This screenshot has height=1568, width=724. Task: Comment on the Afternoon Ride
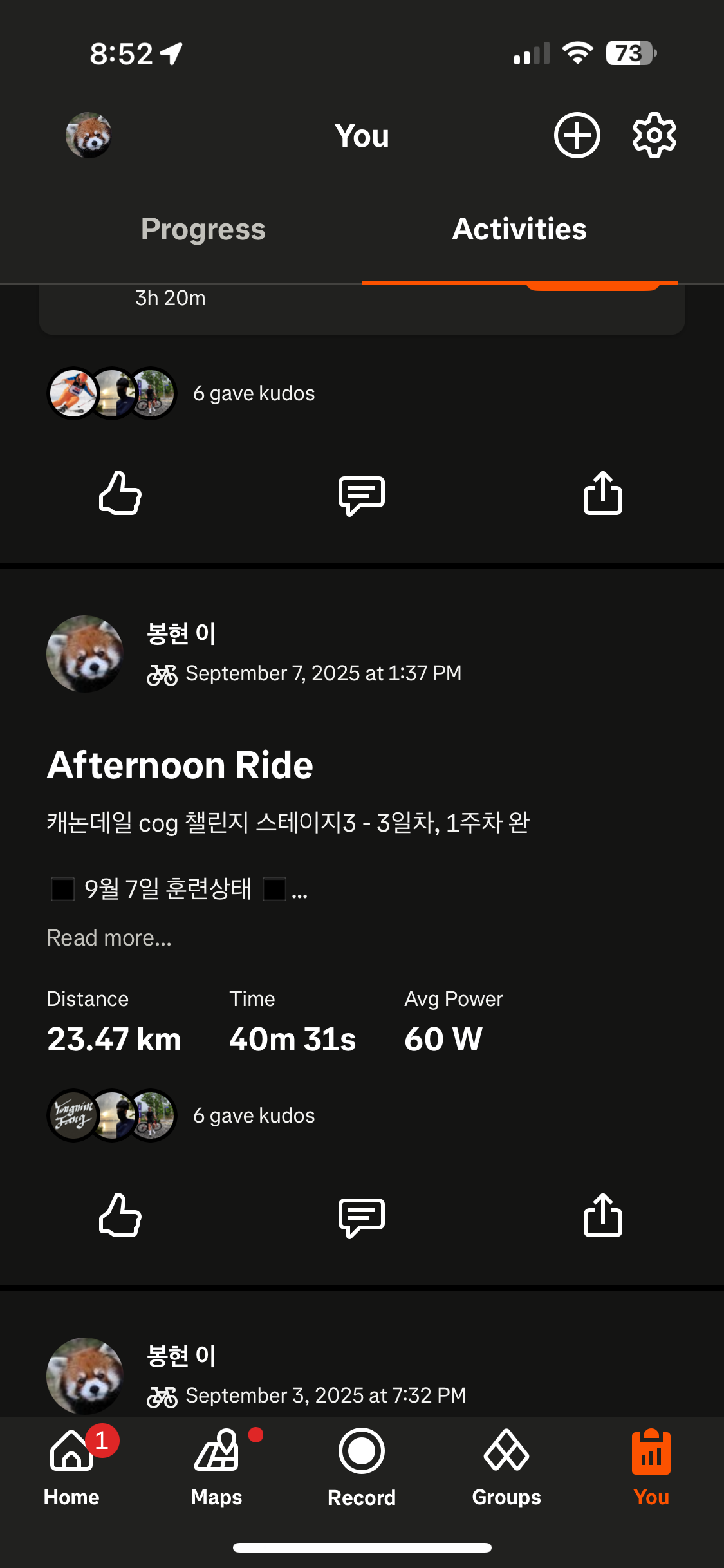click(x=362, y=1217)
